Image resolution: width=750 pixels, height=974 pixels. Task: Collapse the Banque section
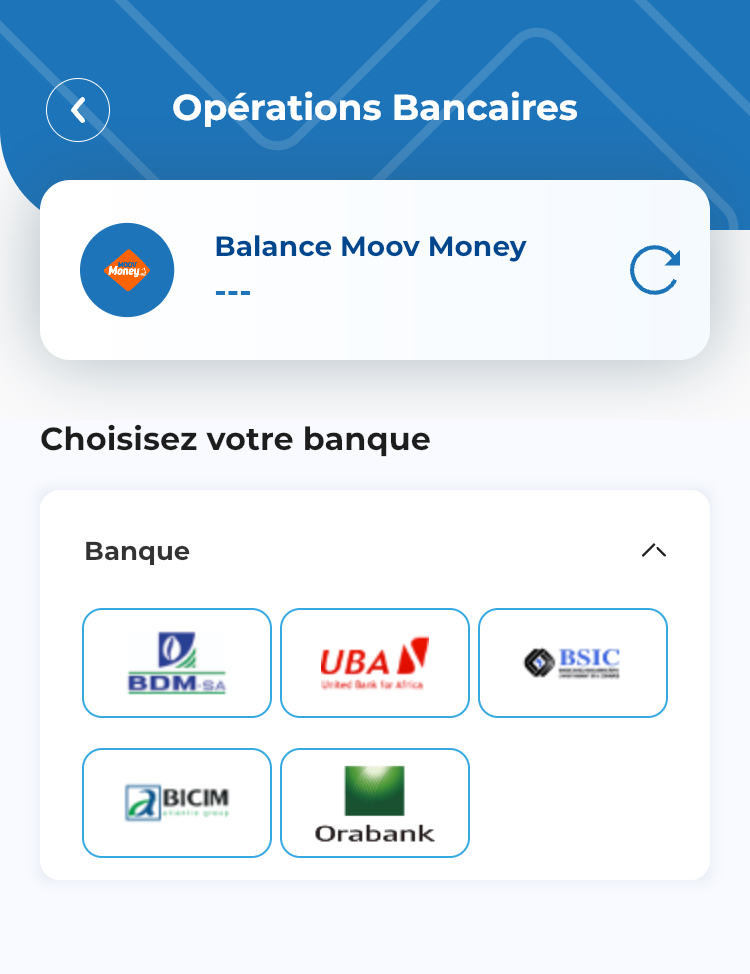click(653, 551)
